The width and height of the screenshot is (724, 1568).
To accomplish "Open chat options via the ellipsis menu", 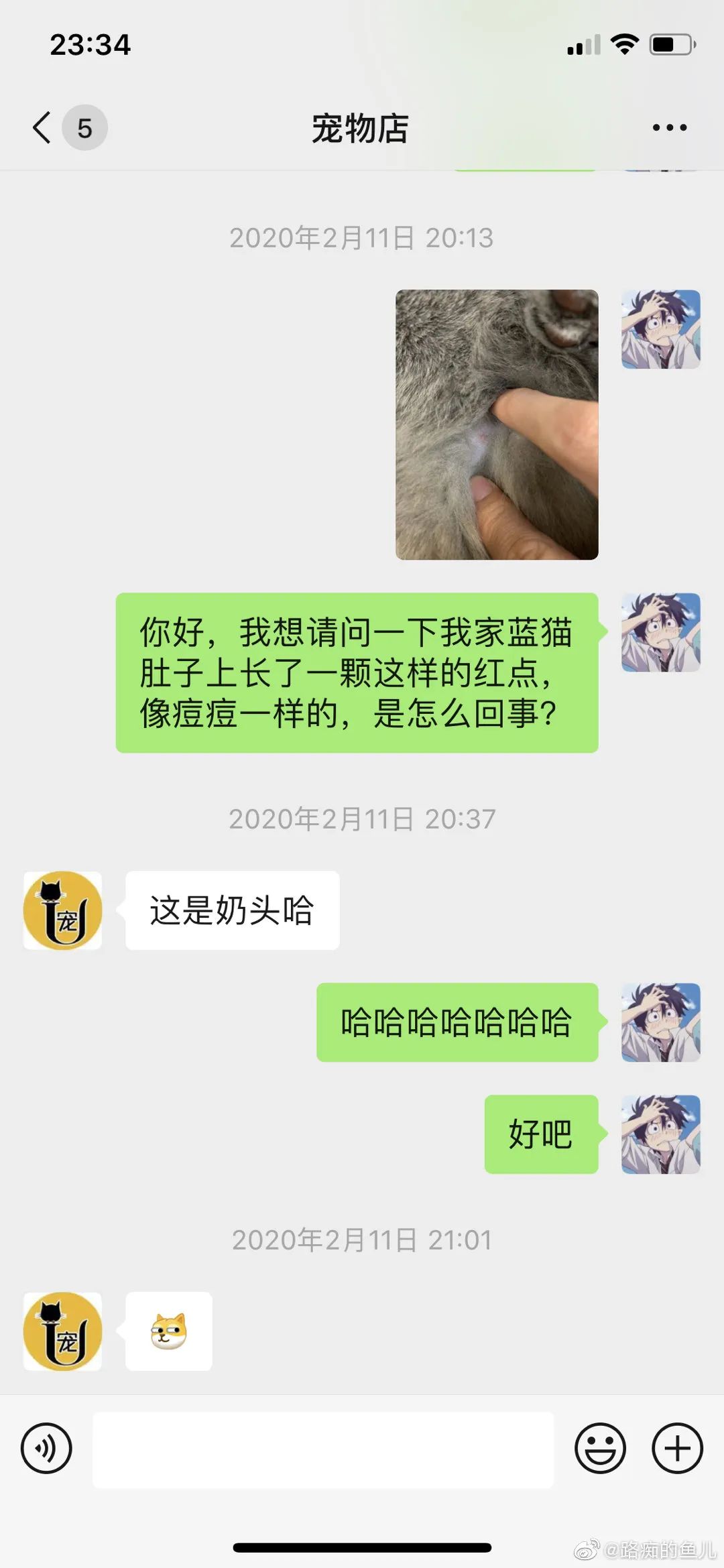I will 668,127.
